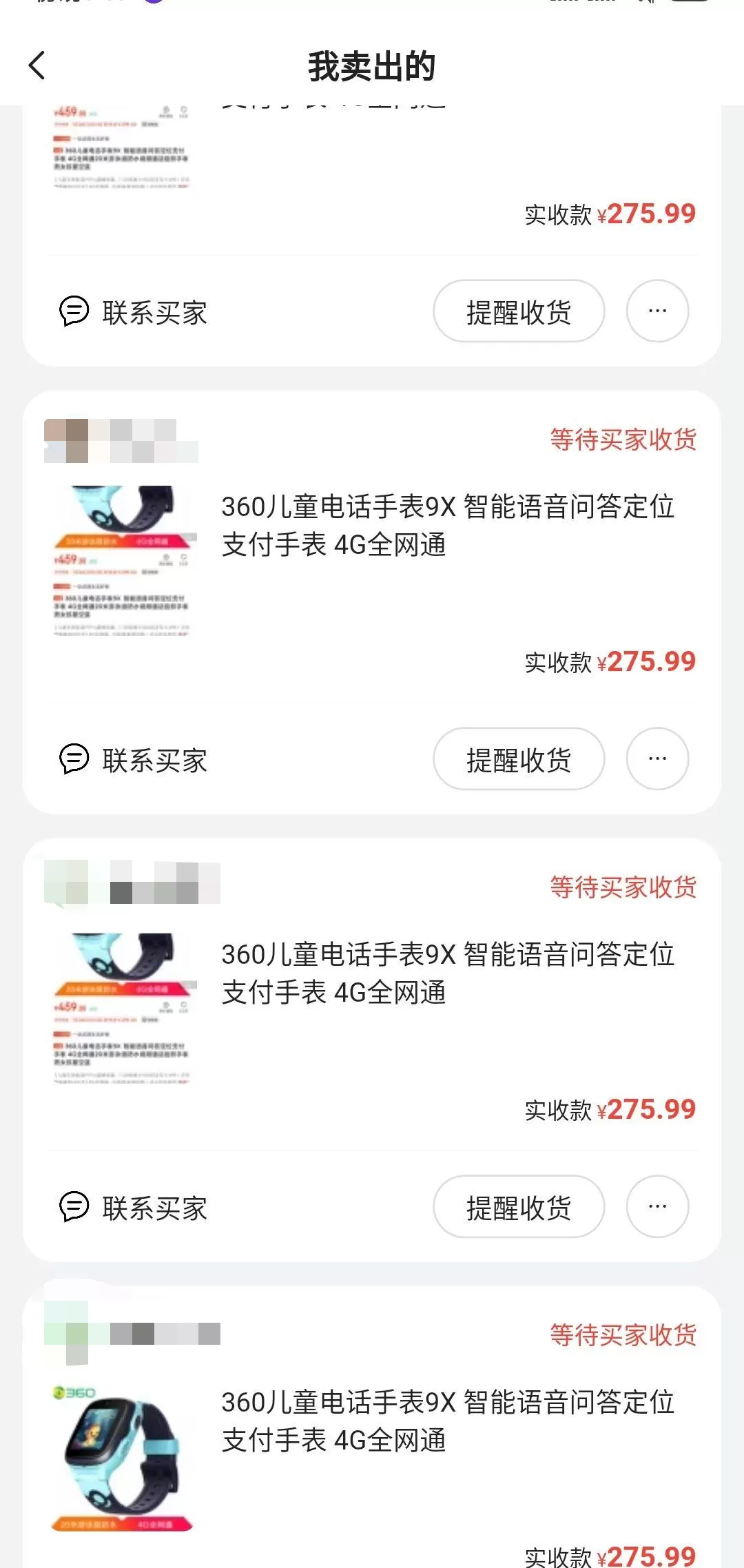Select the 等待买家收货 status on the bottom order
The image size is (744, 1568).
click(x=624, y=1335)
